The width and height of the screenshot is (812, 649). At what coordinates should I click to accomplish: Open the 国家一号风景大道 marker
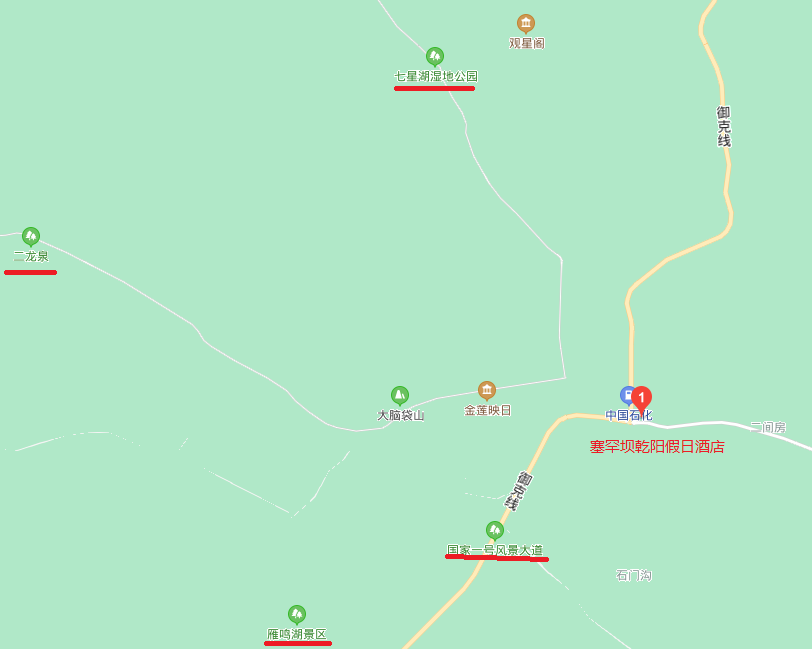495,531
